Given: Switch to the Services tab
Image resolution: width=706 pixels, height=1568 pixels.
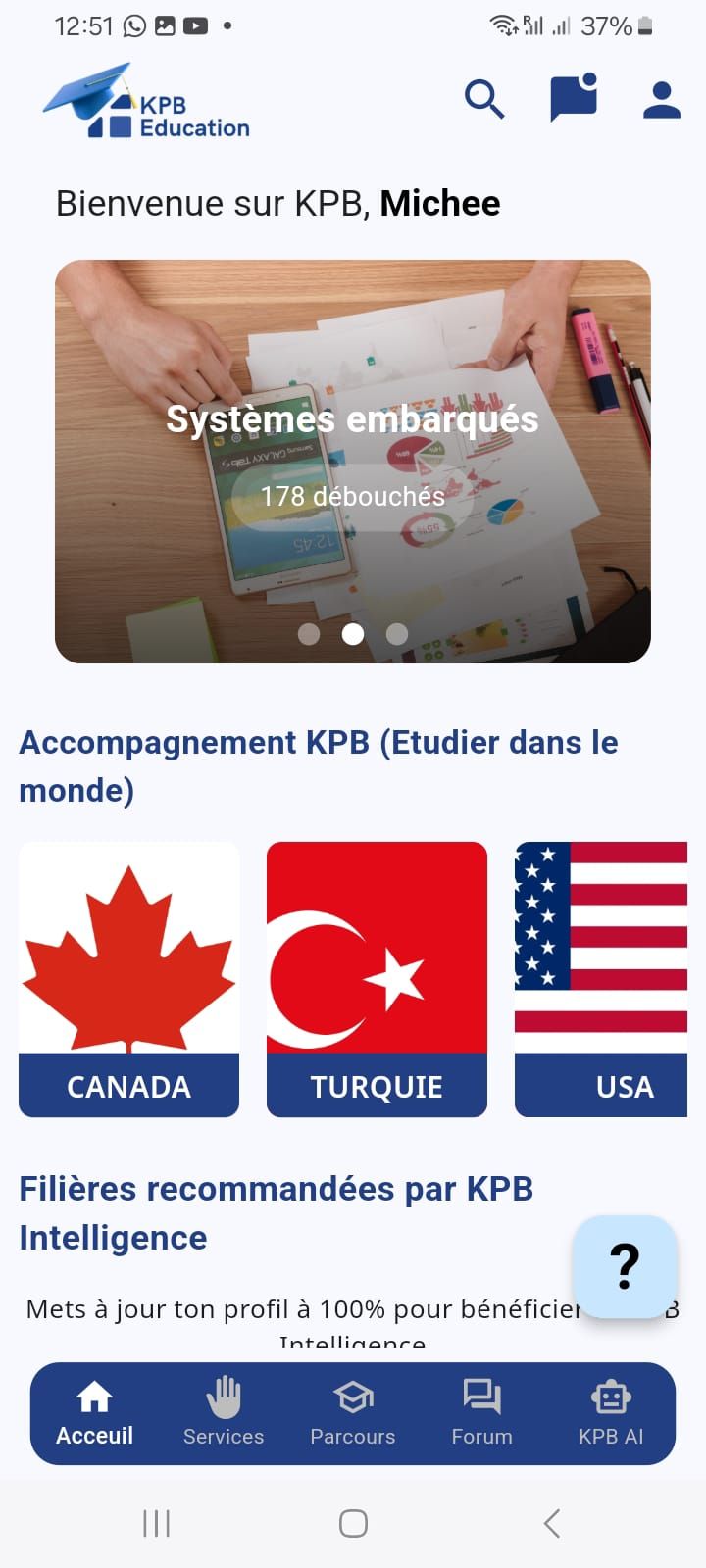Looking at the screenshot, I should (224, 1413).
